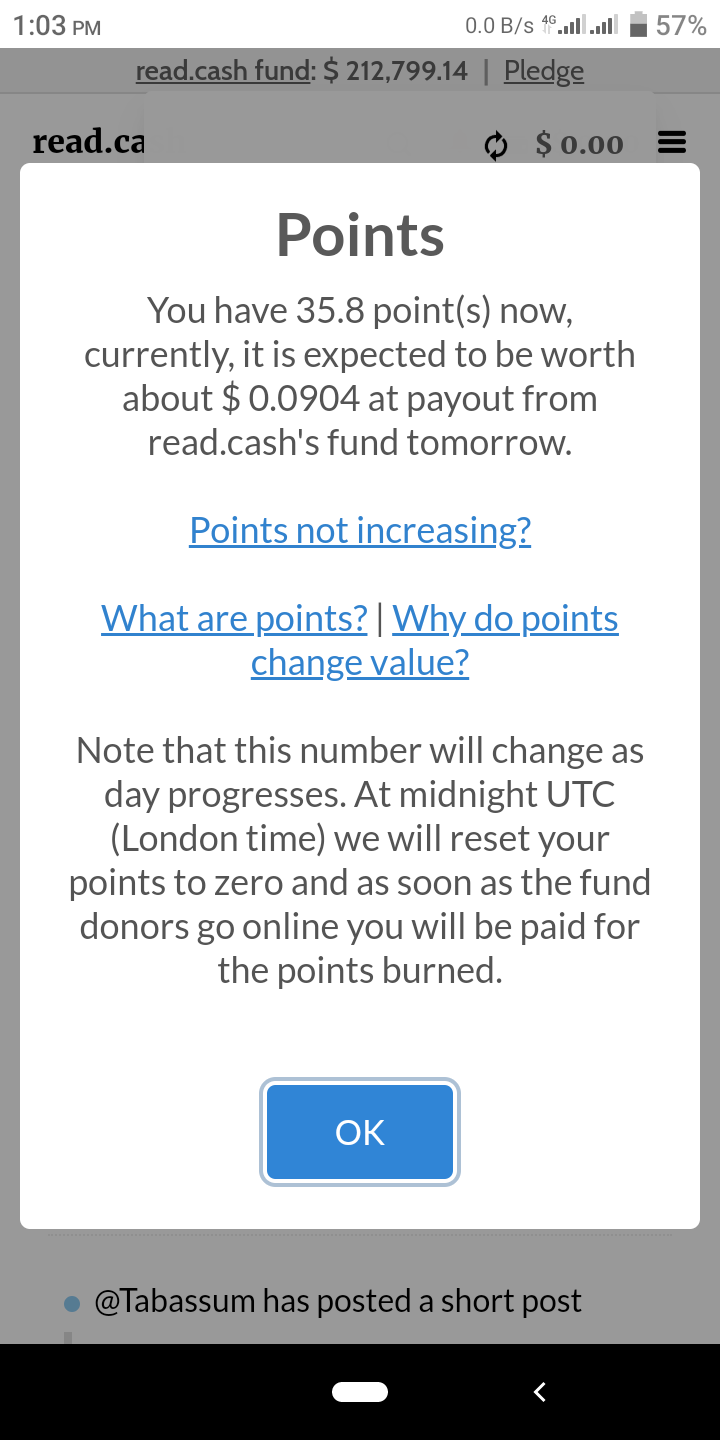
Task: Go back using the system back button
Action: coord(540,1391)
